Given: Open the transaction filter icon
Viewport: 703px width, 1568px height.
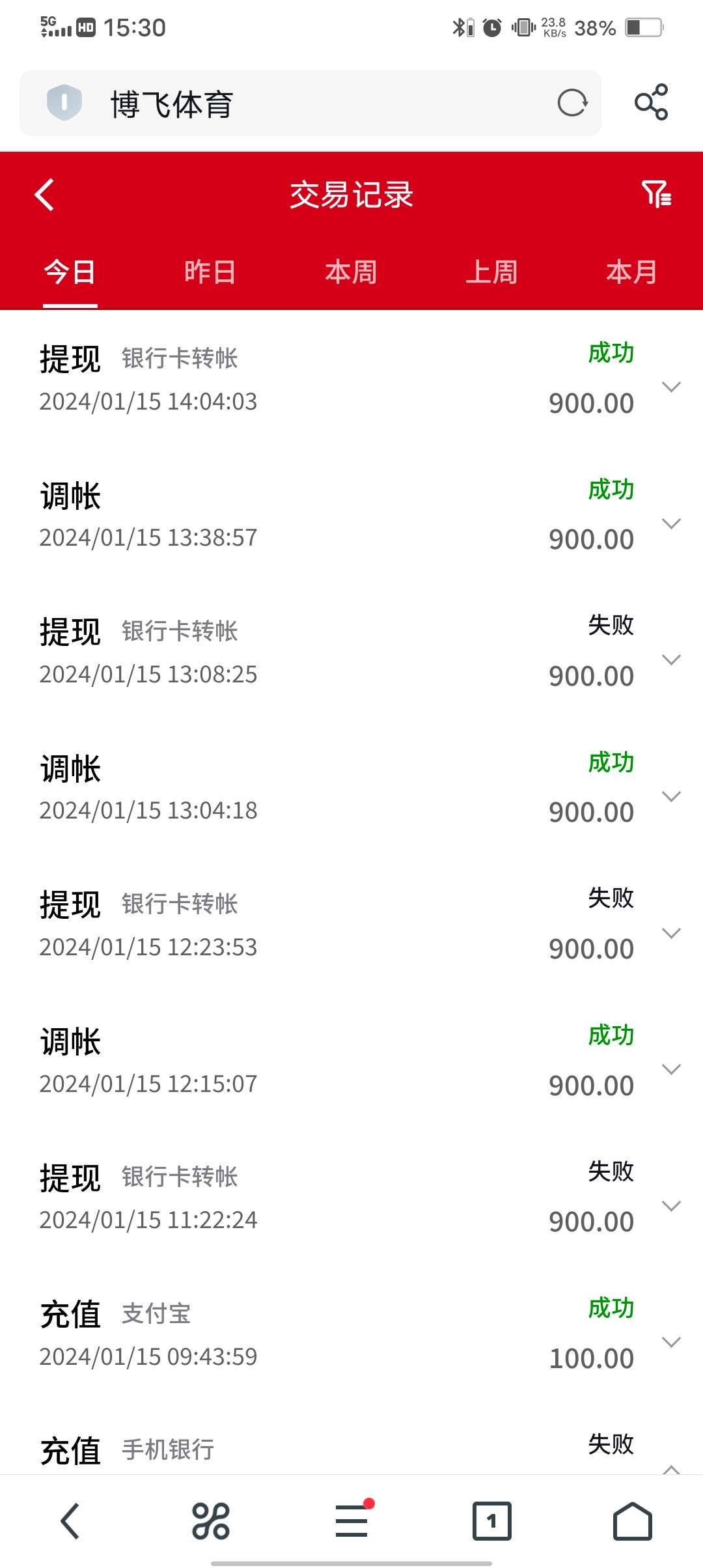Looking at the screenshot, I should [656, 194].
